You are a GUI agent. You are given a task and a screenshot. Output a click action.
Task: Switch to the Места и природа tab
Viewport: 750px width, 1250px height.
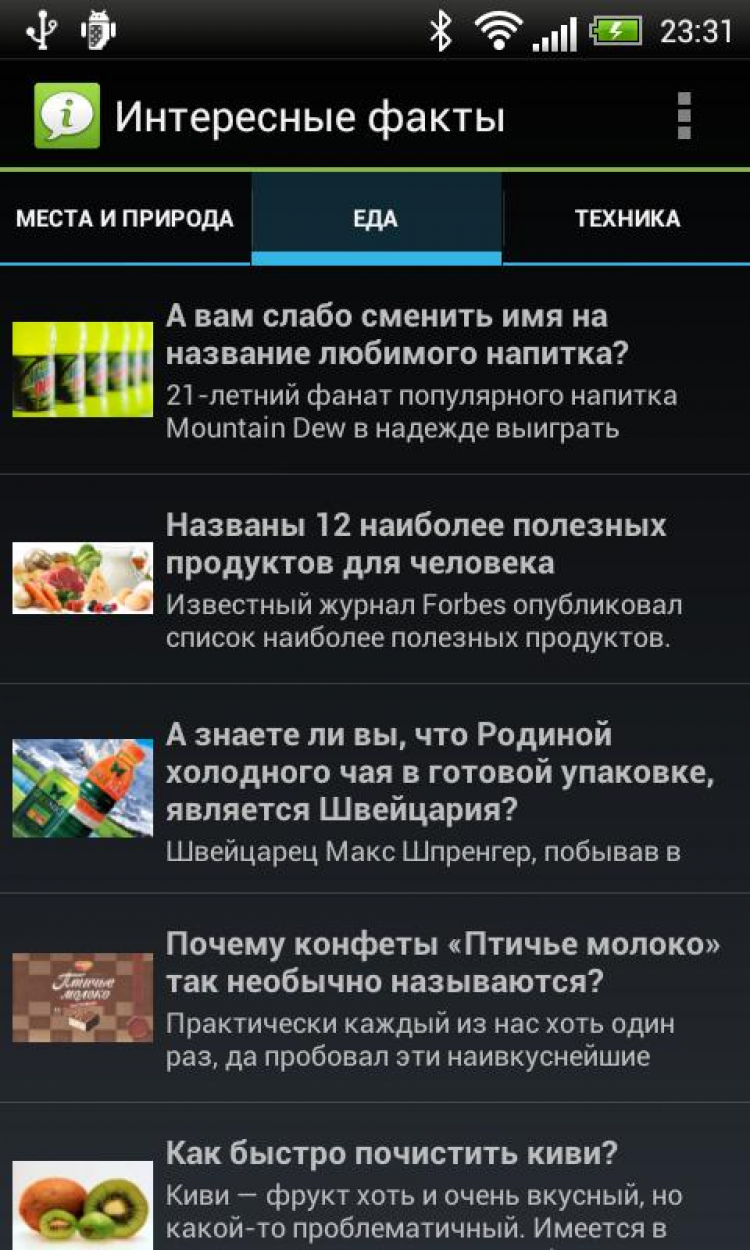click(x=125, y=218)
